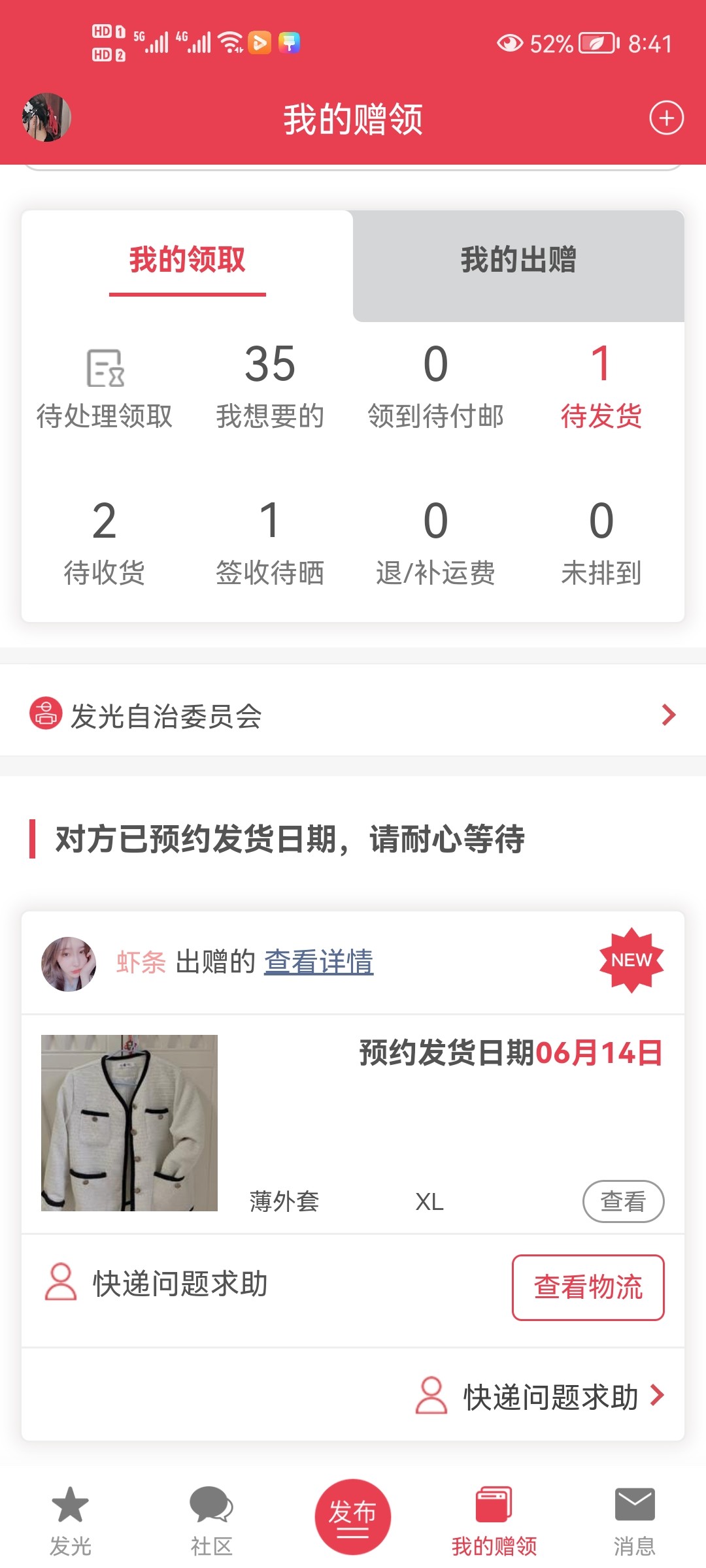Viewport: 706px width, 1568px height.
Task: Open the white jacket item photo
Action: pos(129,1122)
